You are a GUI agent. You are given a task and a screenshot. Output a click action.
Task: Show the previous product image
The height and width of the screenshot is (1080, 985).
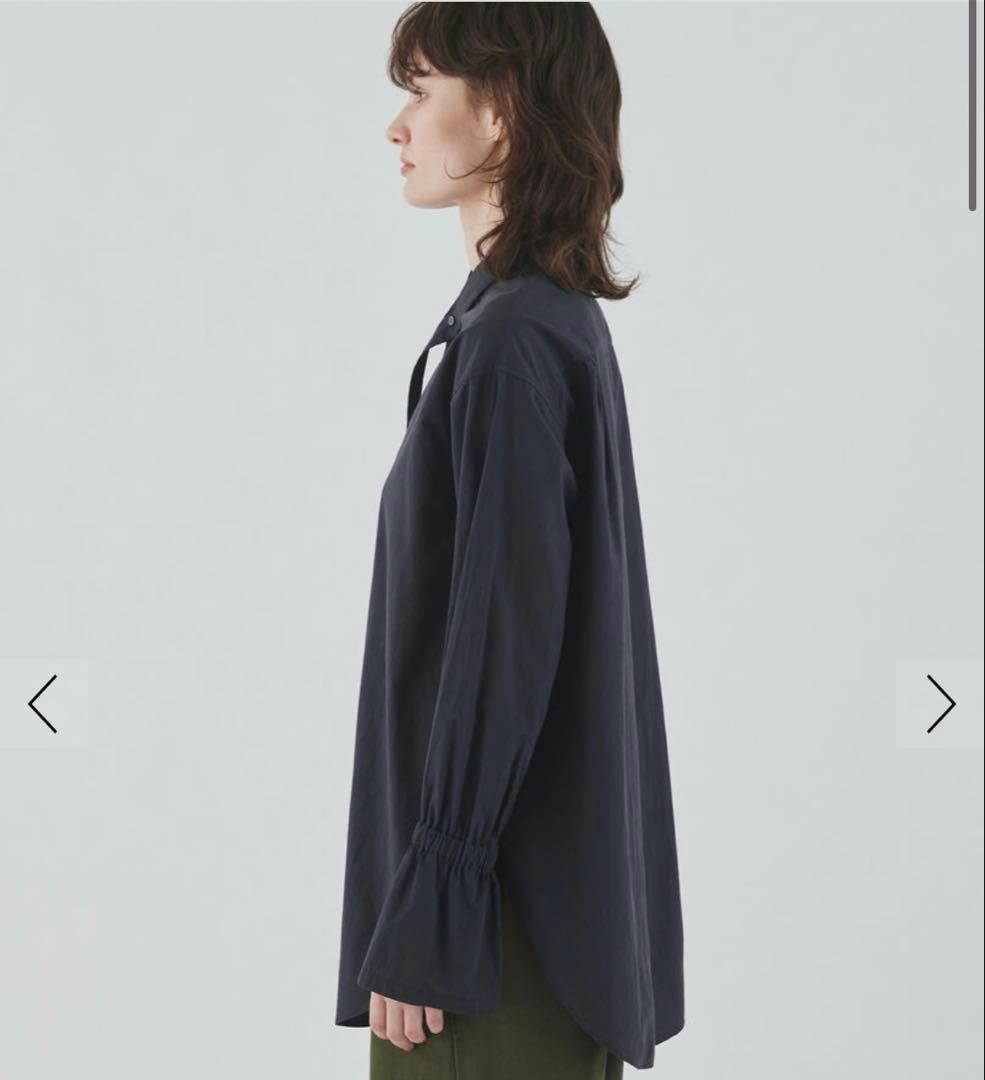pyautogui.click(x=43, y=703)
